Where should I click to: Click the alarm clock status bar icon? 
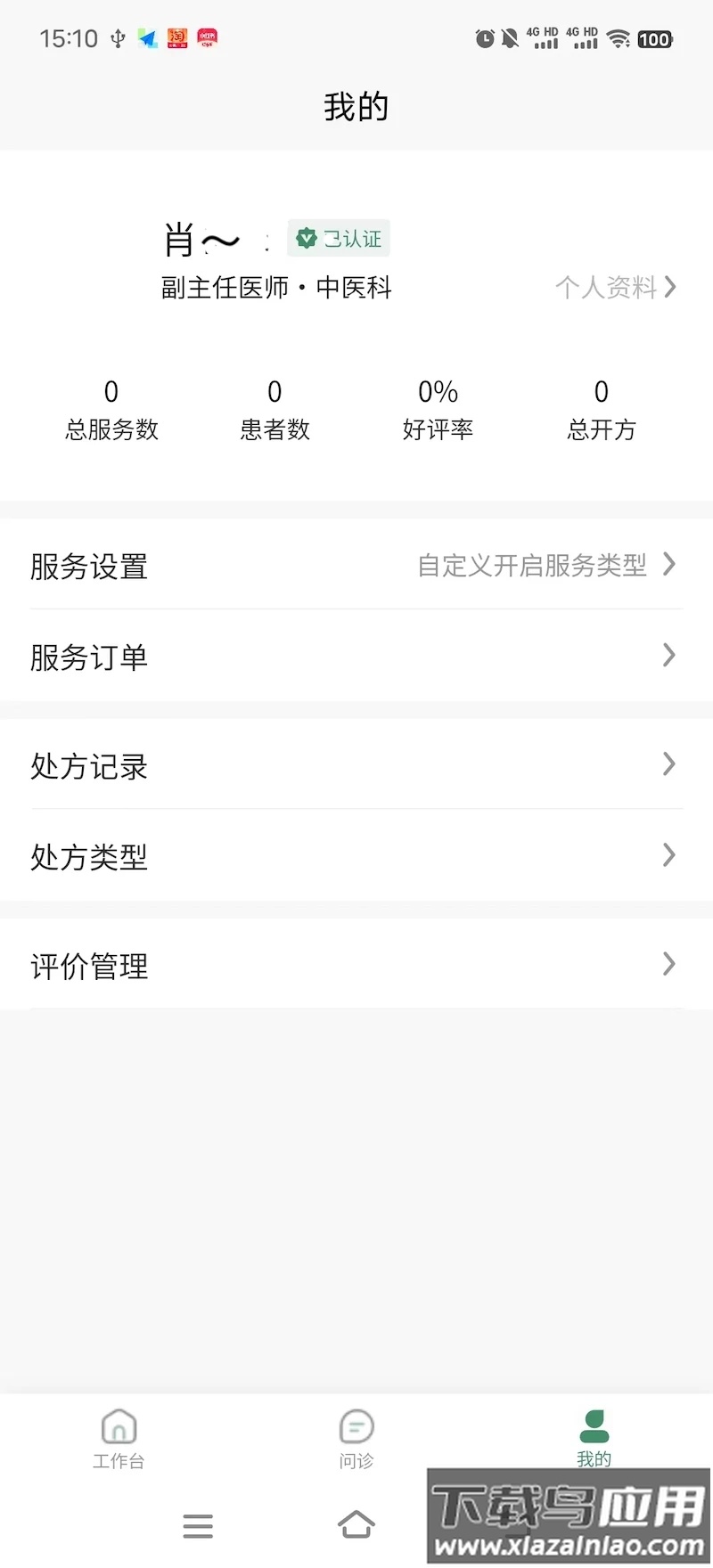482,39
